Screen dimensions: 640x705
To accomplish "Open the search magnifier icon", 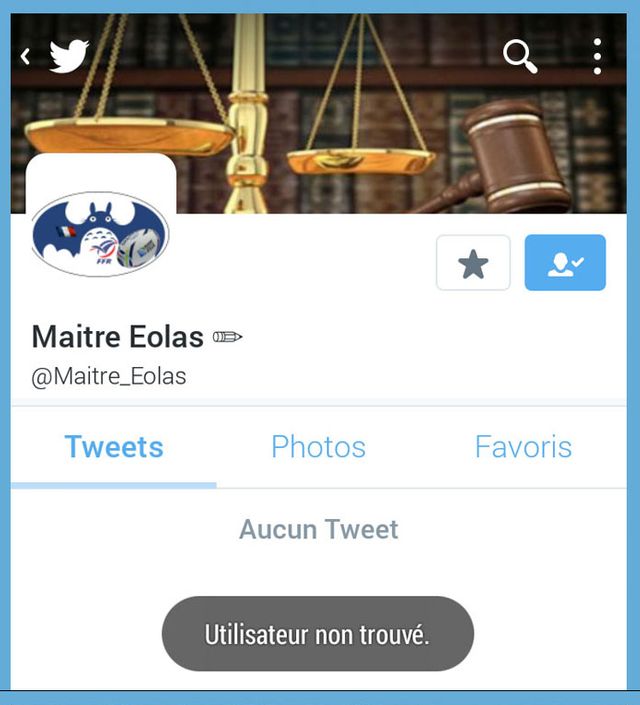I will (x=520, y=56).
